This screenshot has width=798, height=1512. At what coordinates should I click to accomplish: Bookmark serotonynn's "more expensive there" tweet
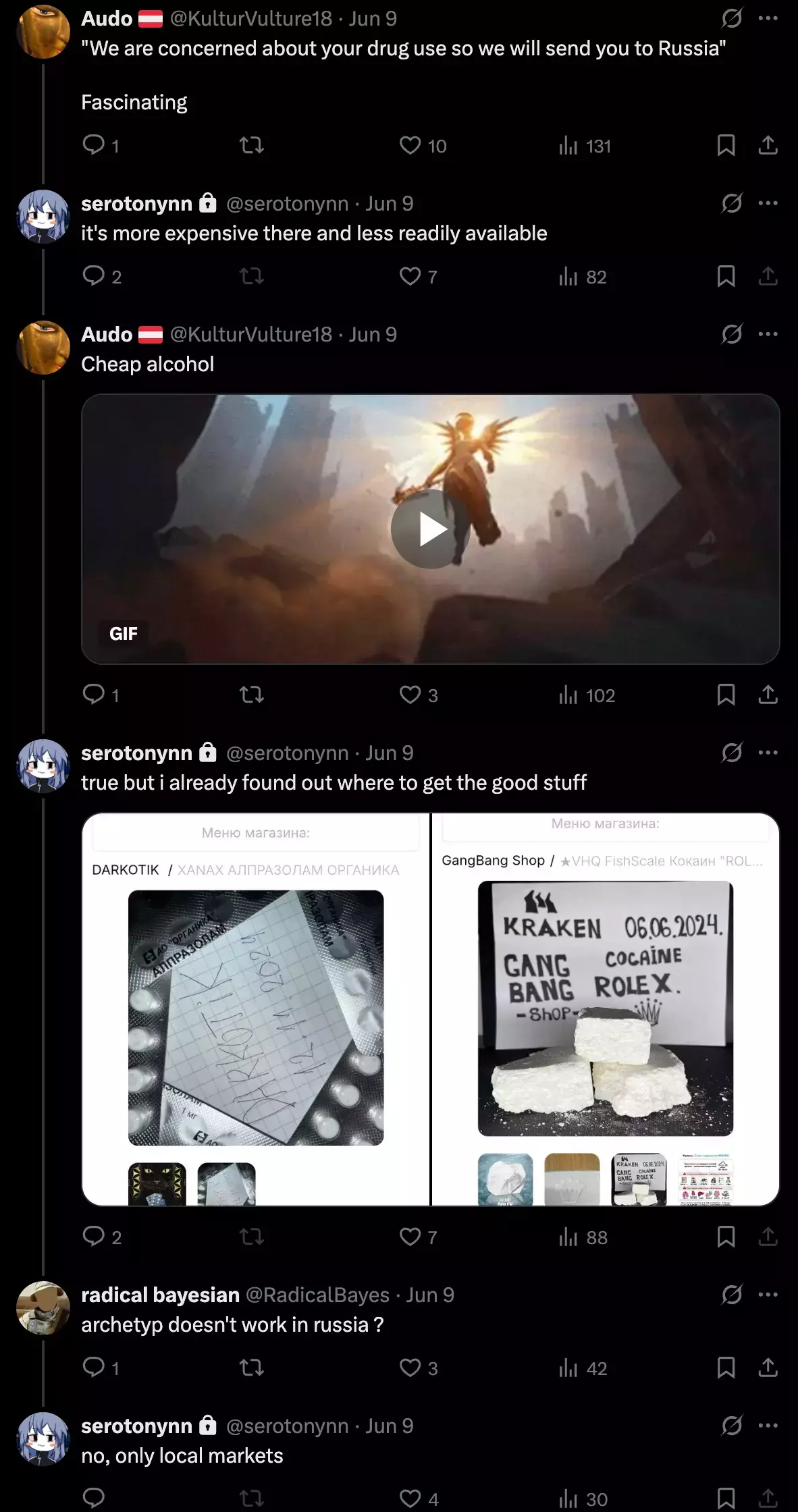726,276
